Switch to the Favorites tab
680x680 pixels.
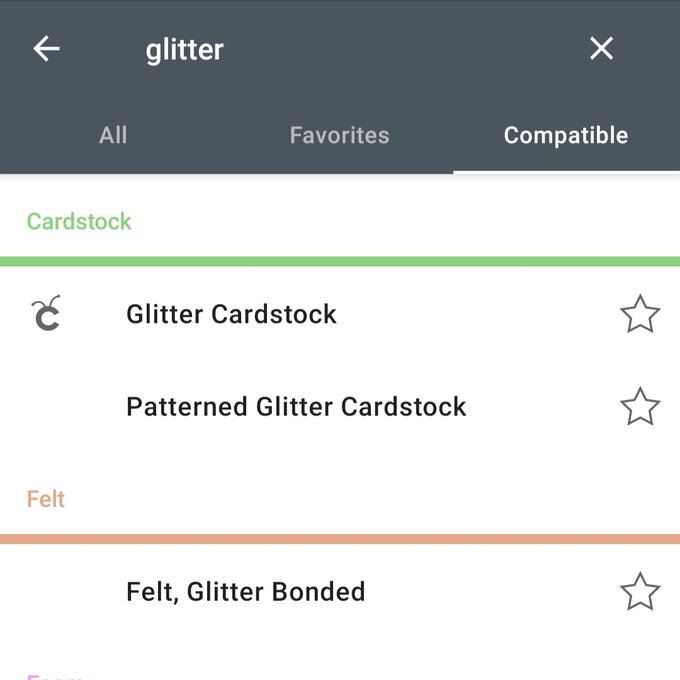pyautogui.click(x=339, y=136)
